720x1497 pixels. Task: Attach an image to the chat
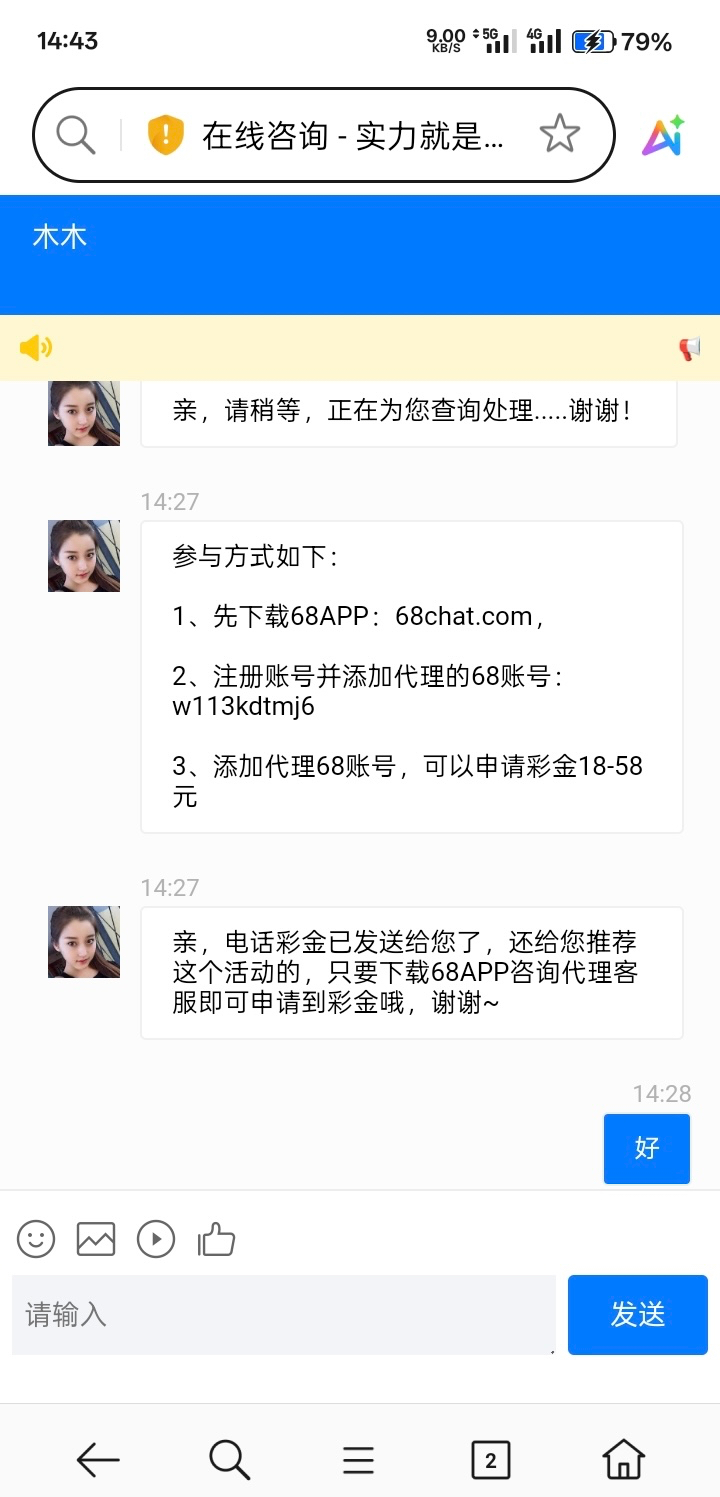(x=96, y=1240)
